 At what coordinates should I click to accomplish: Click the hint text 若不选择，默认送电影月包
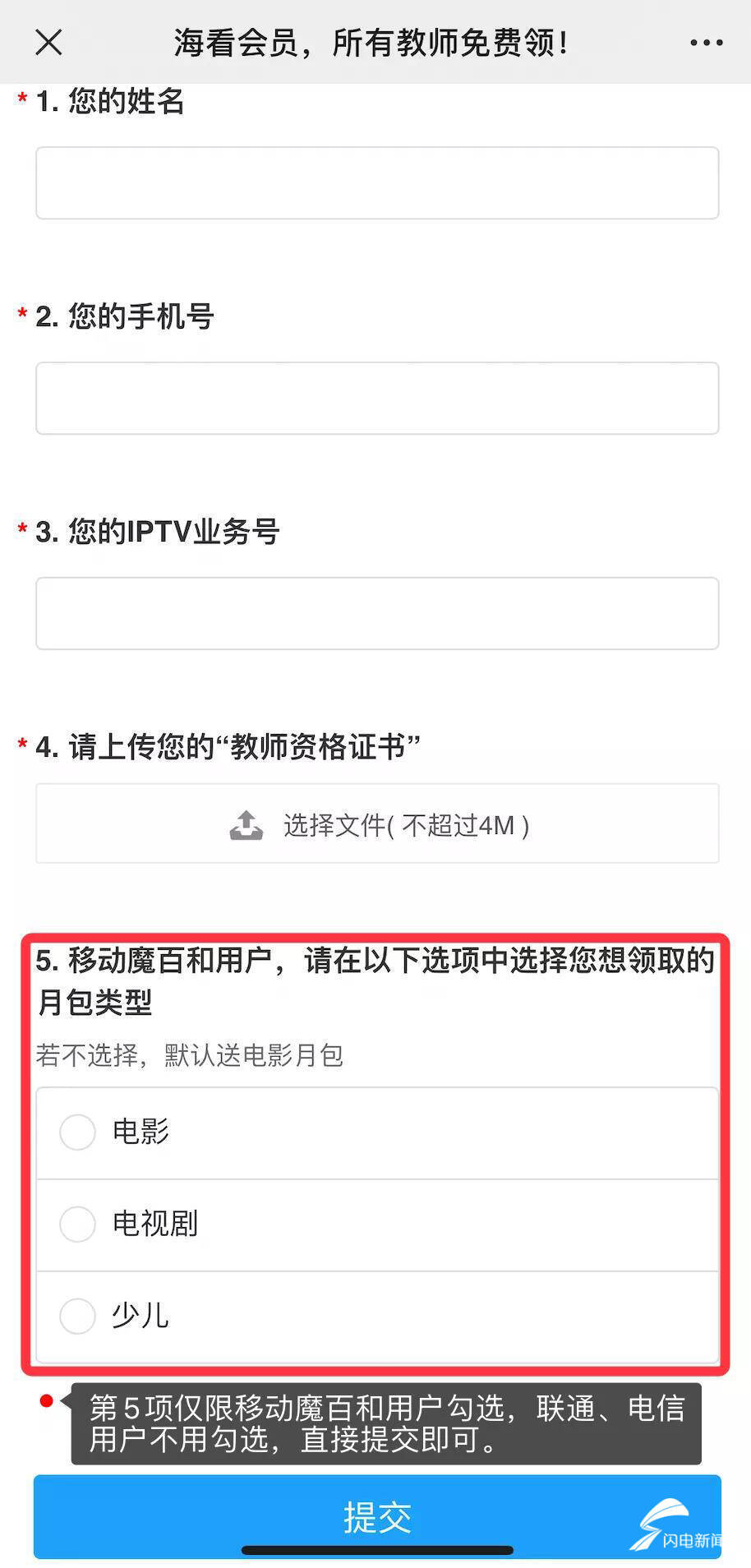point(191,1056)
